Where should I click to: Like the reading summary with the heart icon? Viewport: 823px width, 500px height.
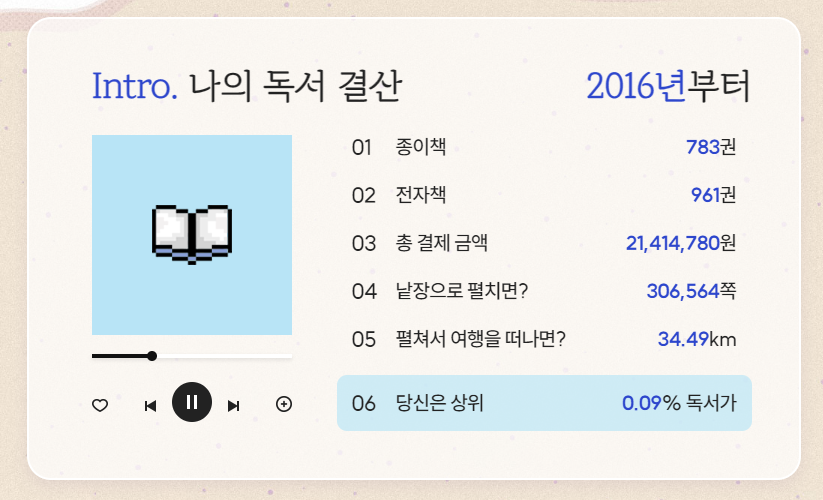click(100, 405)
